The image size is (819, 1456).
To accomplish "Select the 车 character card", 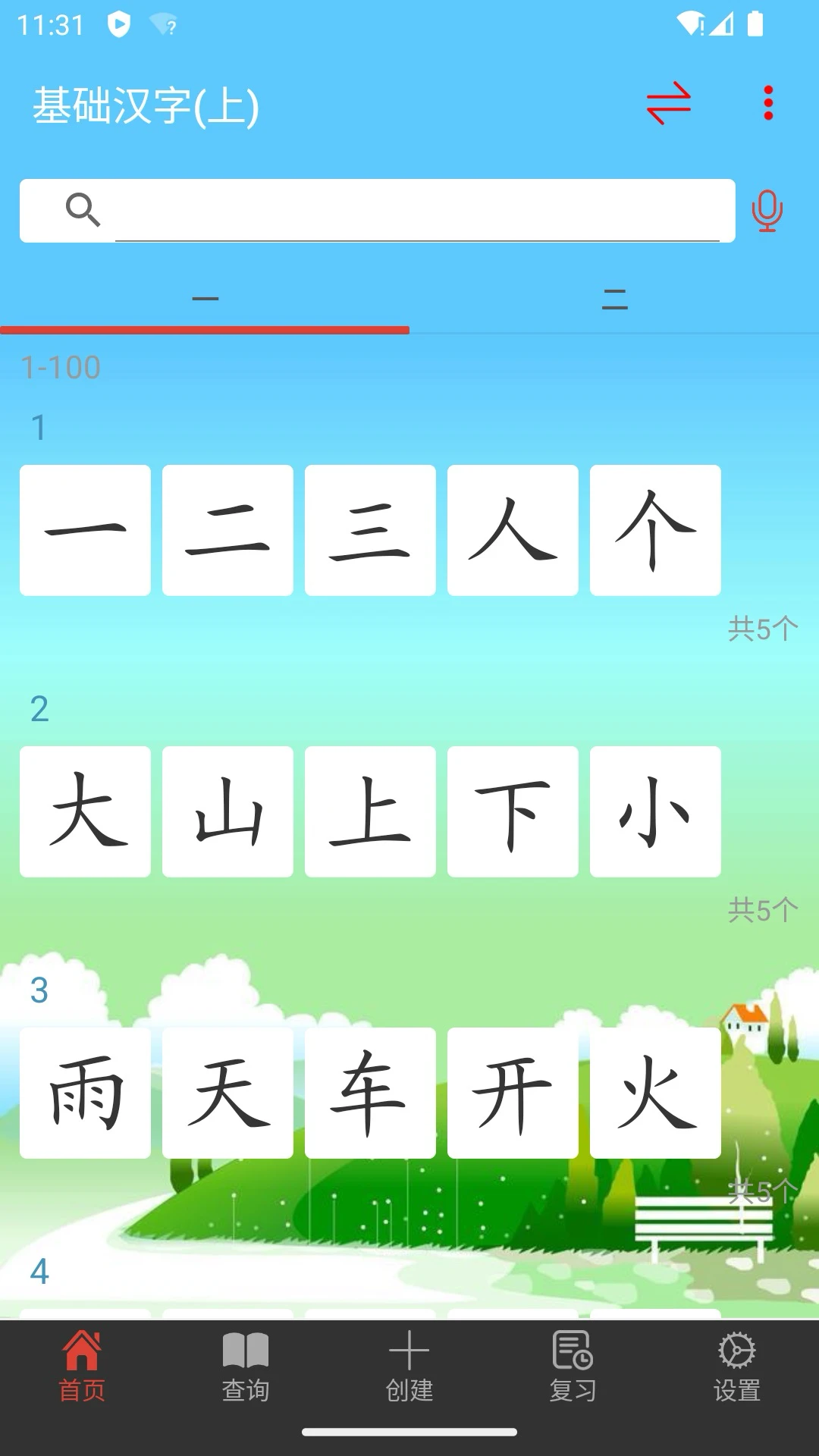I will click(x=370, y=1093).
